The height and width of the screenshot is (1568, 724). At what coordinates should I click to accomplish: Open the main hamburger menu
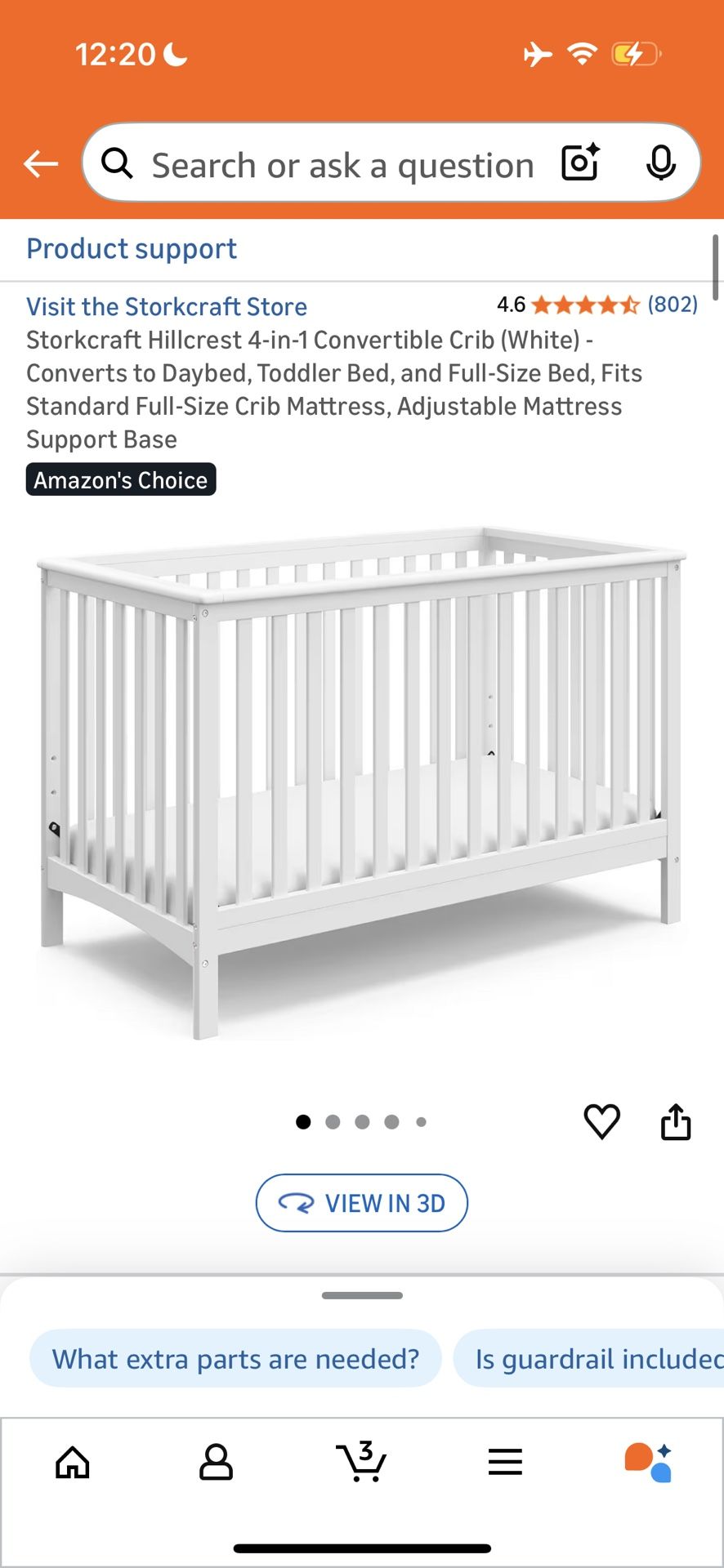(x=506, y=1462)
